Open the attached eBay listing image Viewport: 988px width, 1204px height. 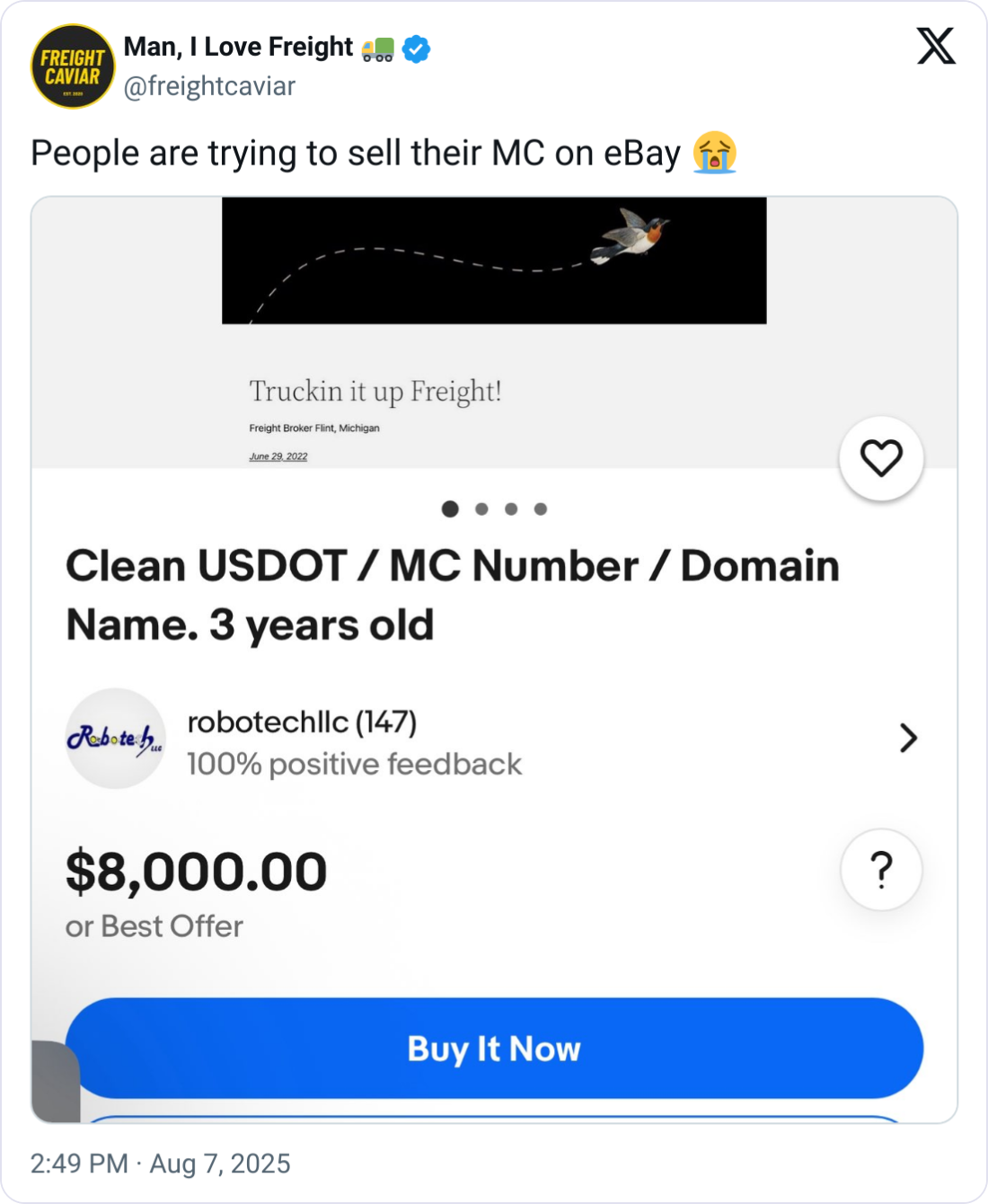(x=494, y=659)
